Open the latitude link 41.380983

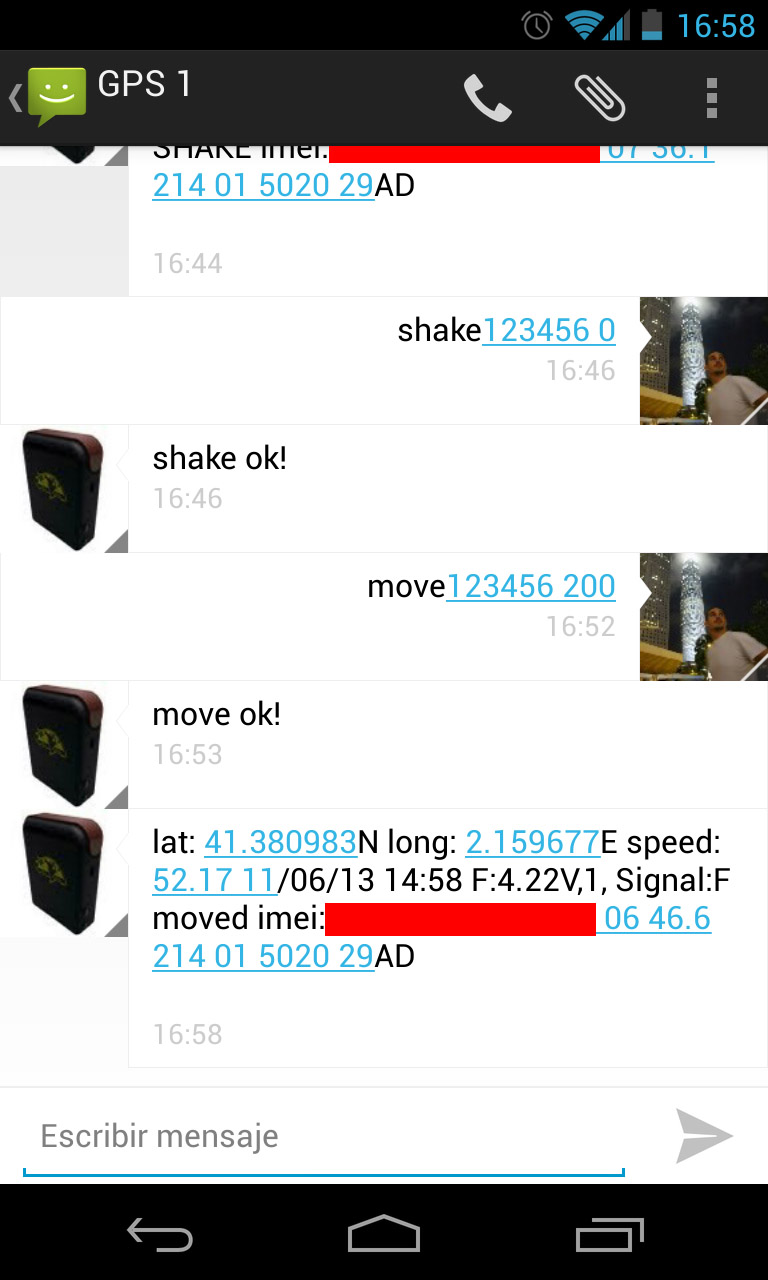281,843
